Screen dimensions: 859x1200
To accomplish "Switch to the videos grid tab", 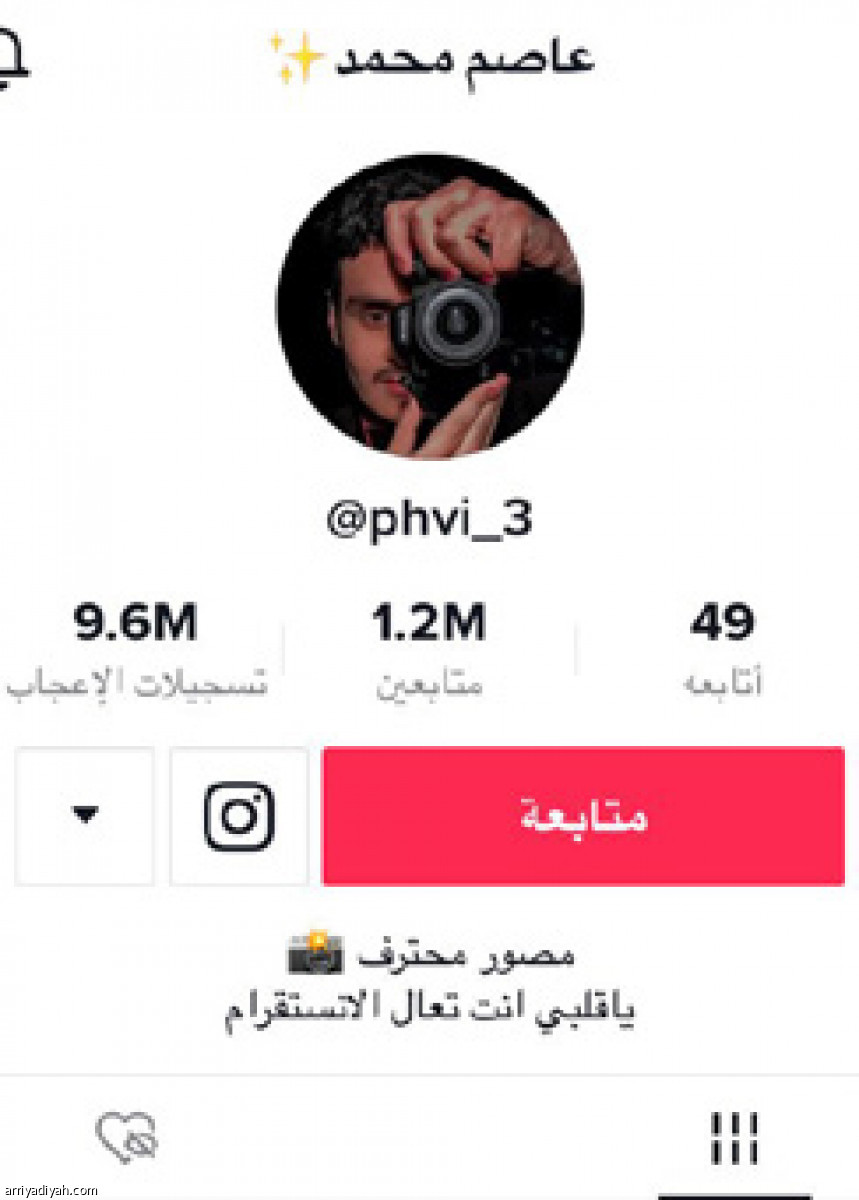I will coord(734,1138).
